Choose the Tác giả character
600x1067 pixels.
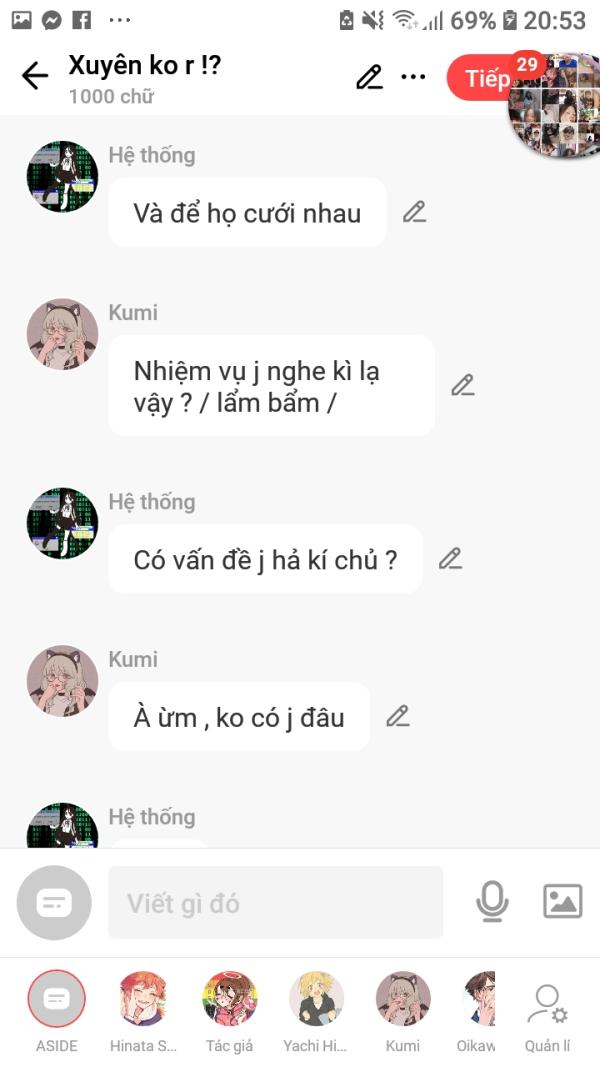[229, 1011]
